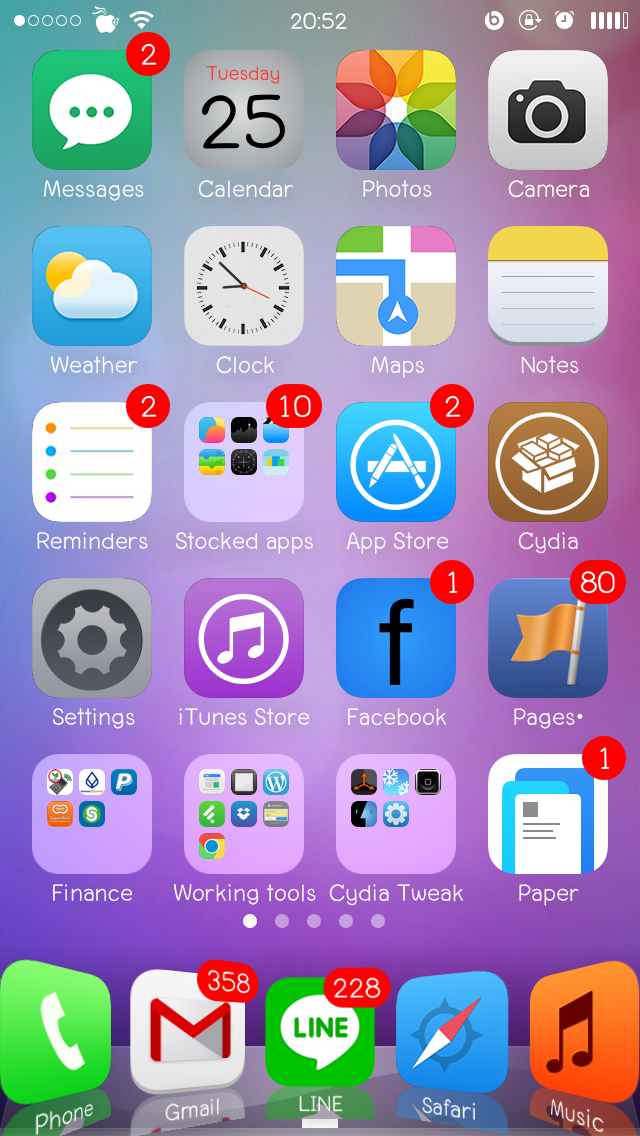
Task: Open the Finance folder
Action: (x=92, y=814)
